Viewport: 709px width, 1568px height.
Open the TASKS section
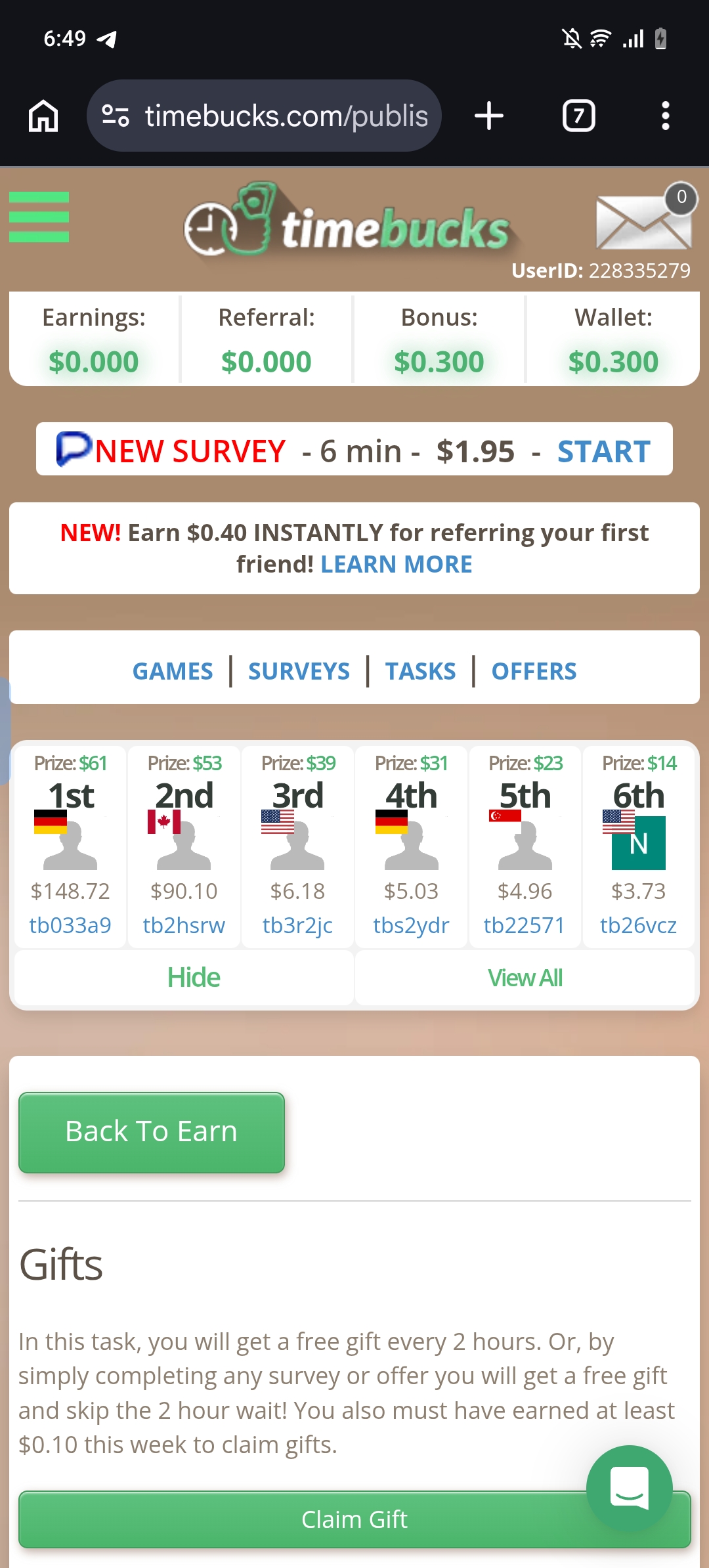pos(420,671)
